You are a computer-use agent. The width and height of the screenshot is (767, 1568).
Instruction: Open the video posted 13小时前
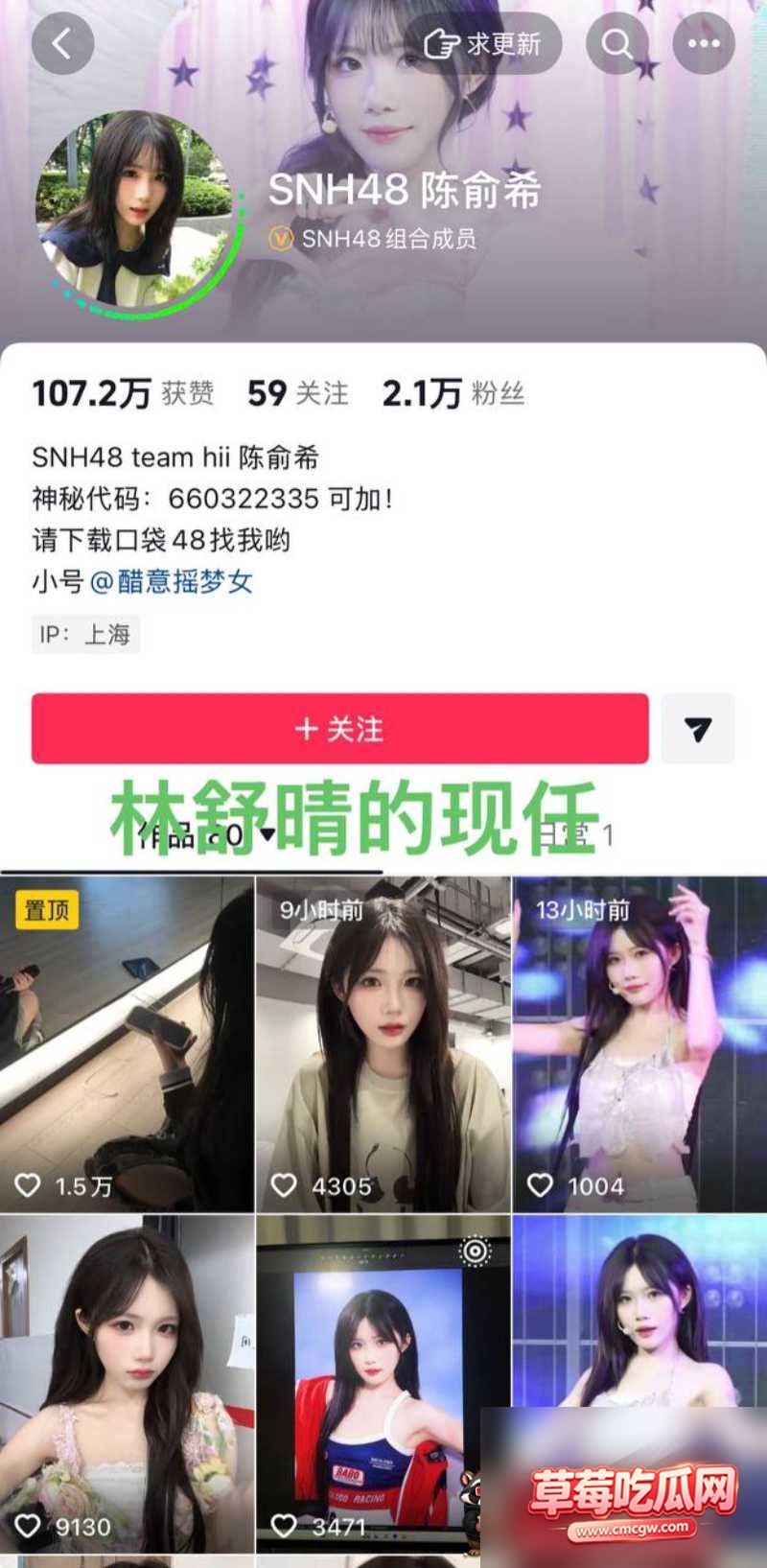pyautogui.click(x=639, y=1043)
